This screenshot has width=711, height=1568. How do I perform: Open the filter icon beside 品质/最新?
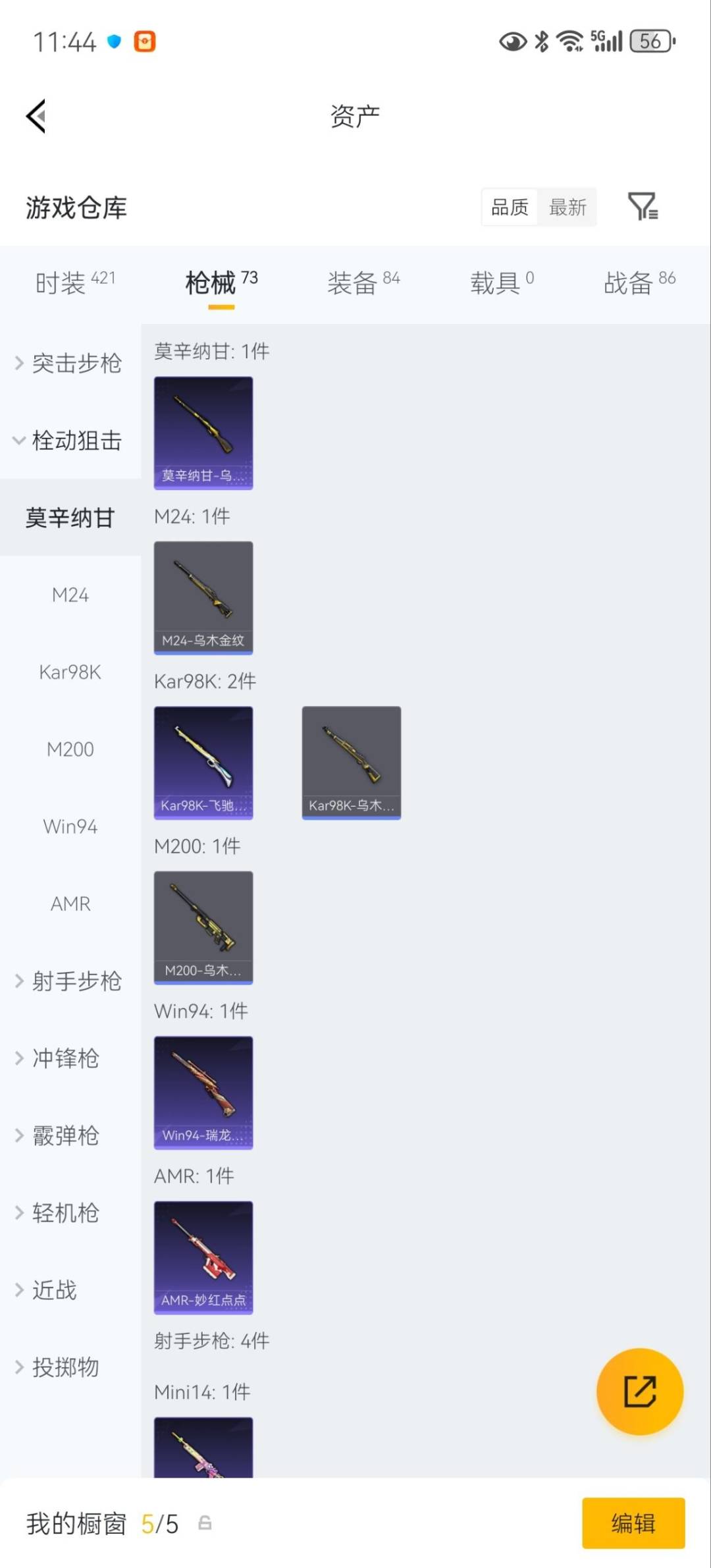644,207
